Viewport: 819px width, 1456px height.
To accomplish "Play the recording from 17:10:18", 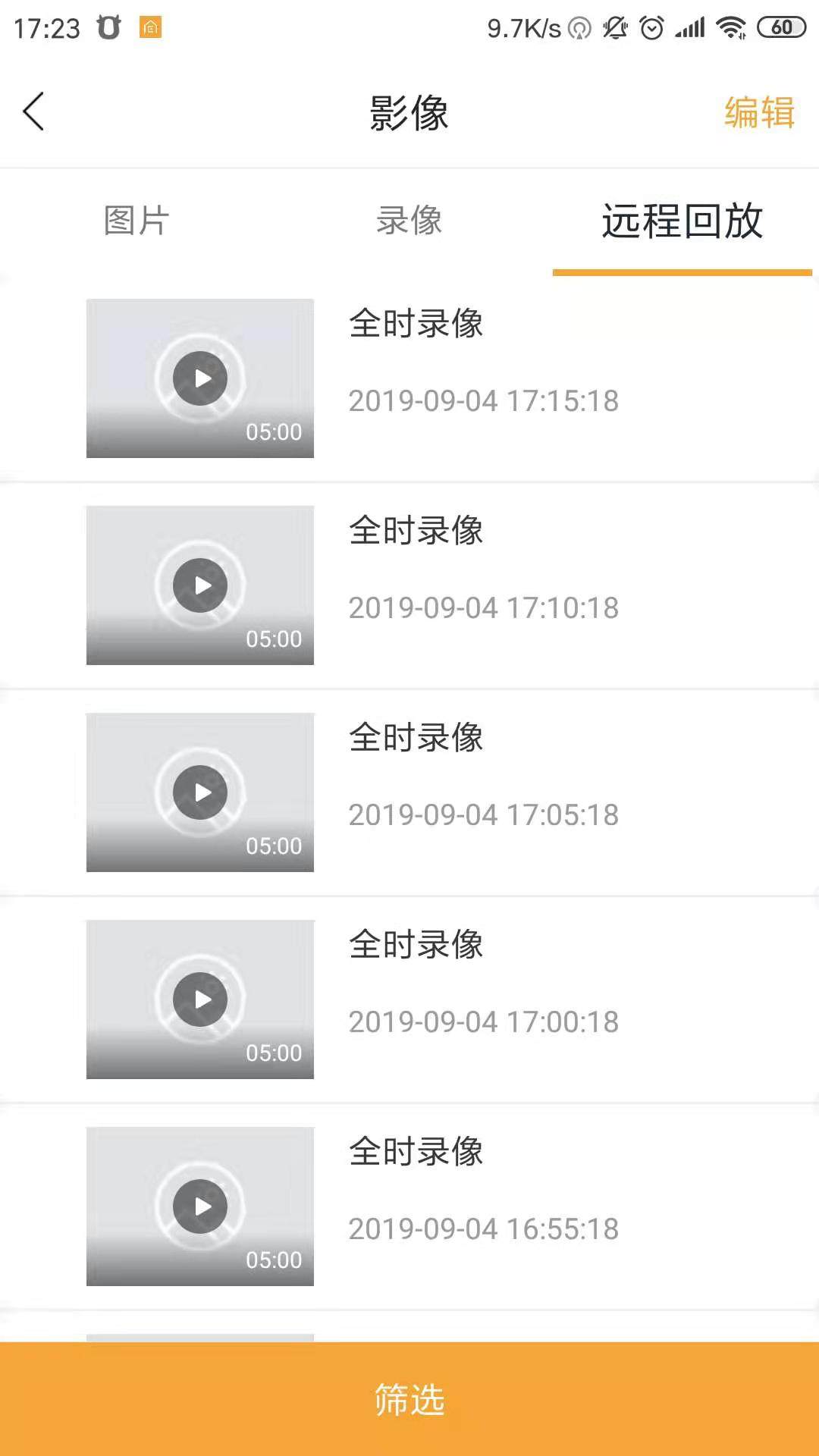I will (200, 585).
